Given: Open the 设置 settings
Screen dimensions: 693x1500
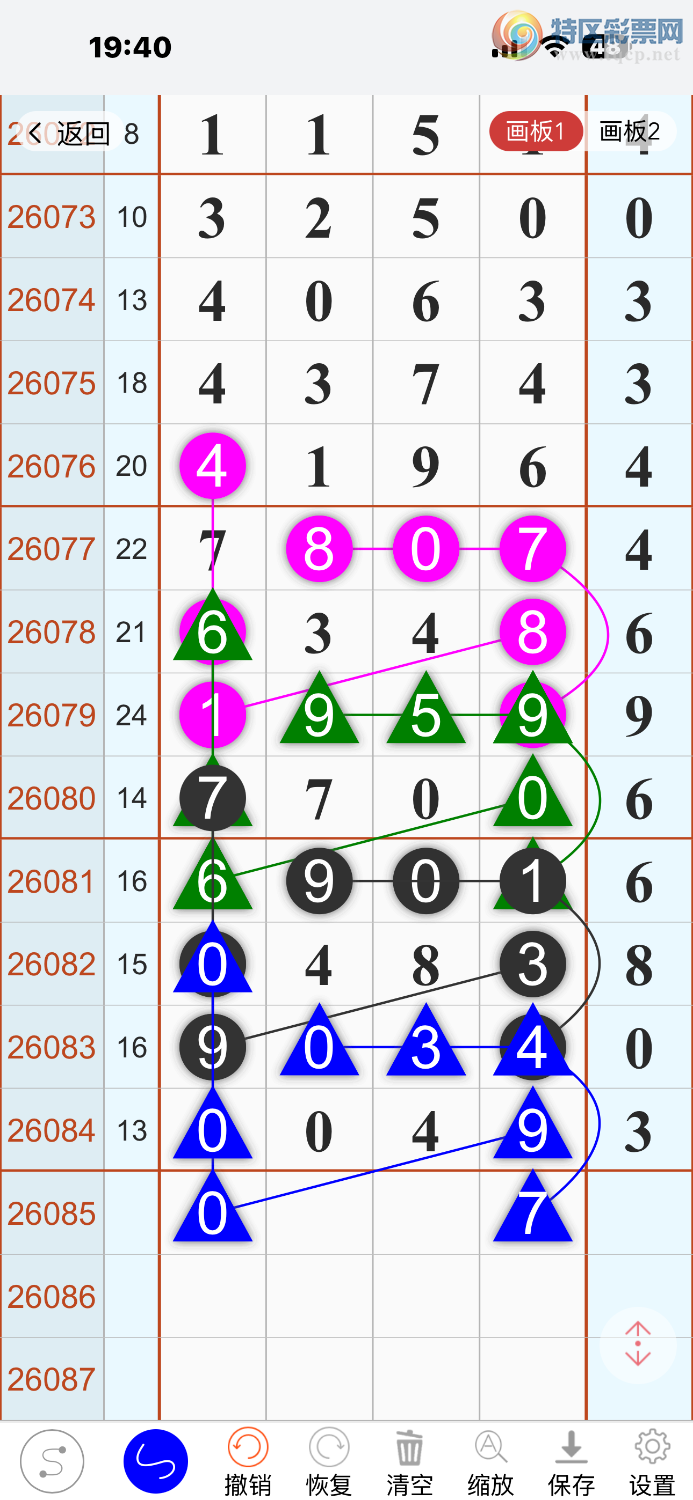Looking at the screenshot, I should [652, 1461].
